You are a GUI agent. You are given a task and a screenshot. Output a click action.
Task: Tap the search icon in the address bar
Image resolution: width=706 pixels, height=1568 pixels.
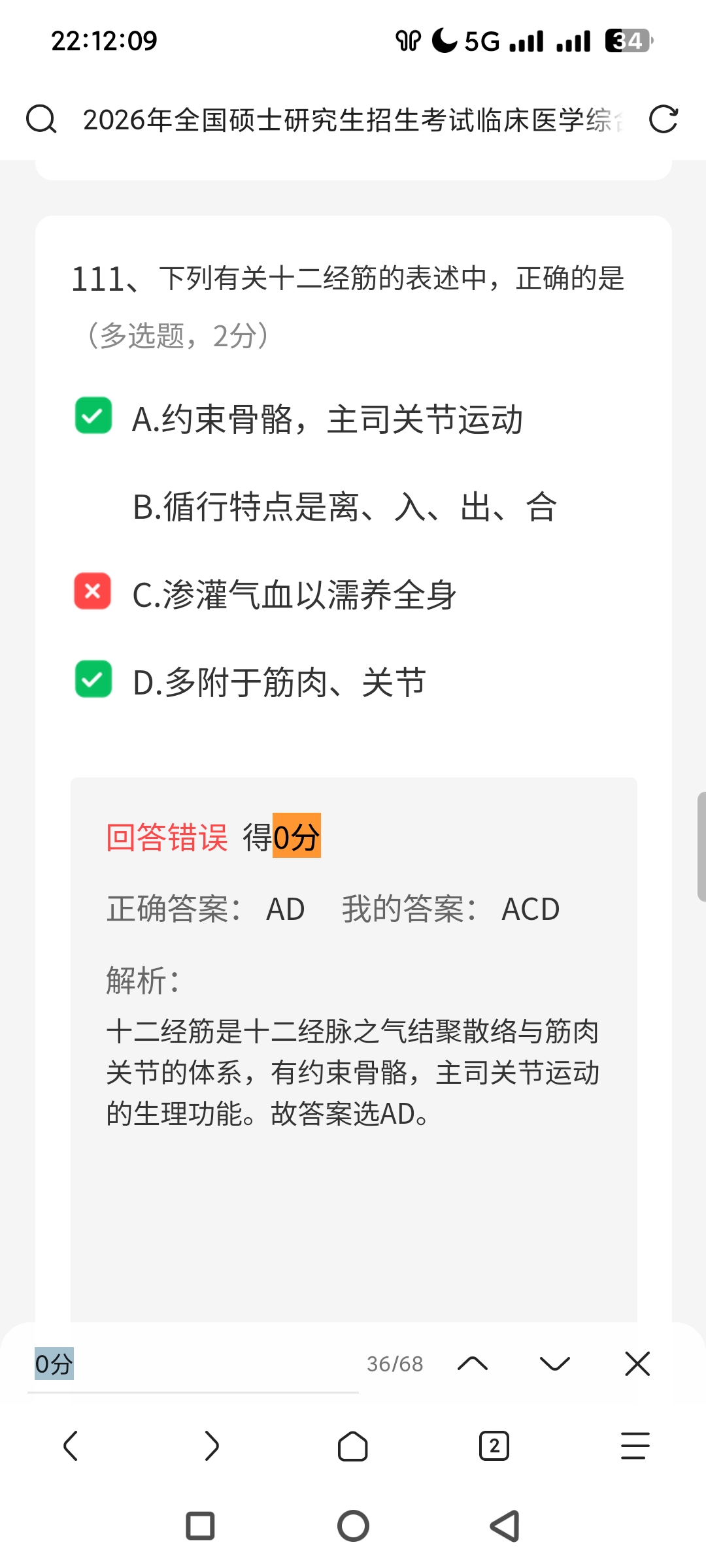41,120
